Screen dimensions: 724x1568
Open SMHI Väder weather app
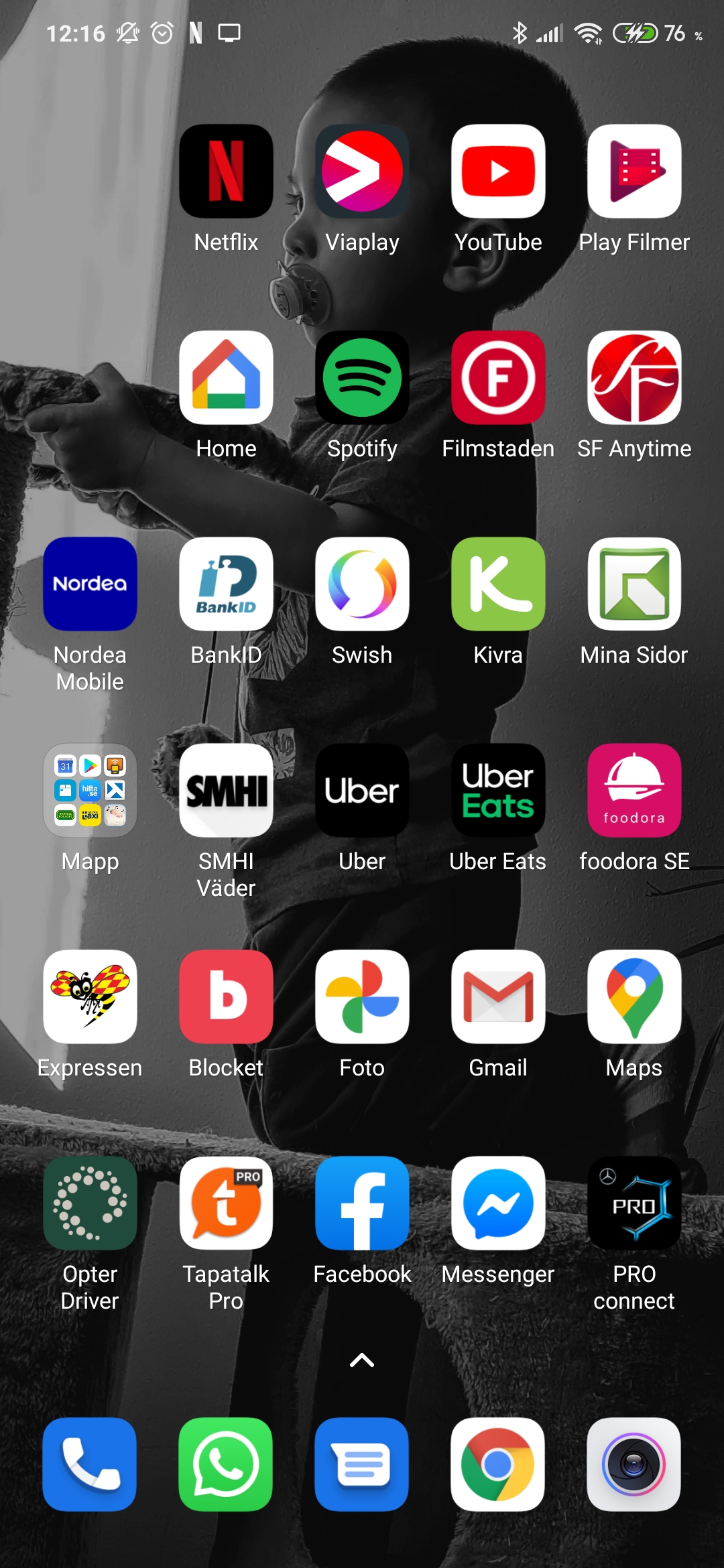226,791
